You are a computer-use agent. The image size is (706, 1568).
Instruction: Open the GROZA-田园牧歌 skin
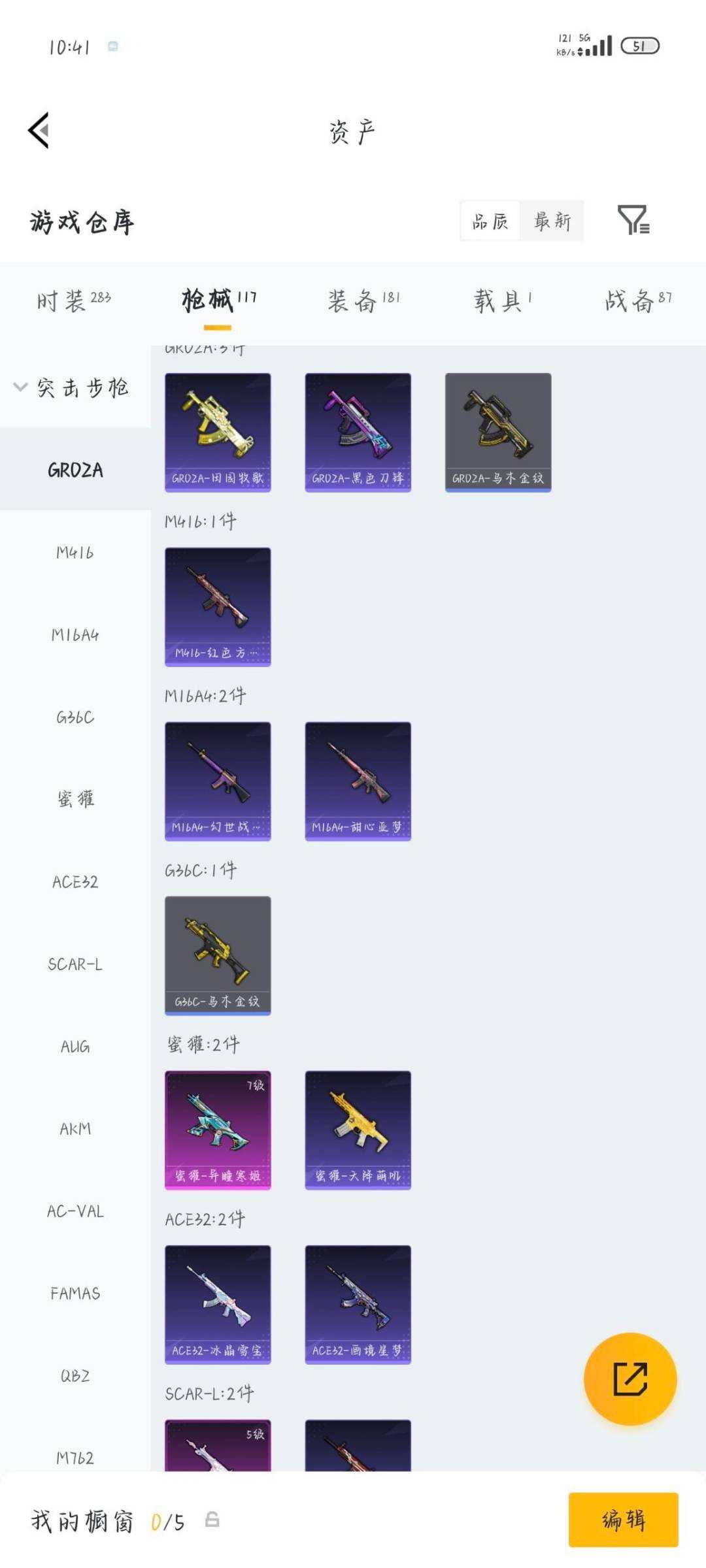coord(218,433)
